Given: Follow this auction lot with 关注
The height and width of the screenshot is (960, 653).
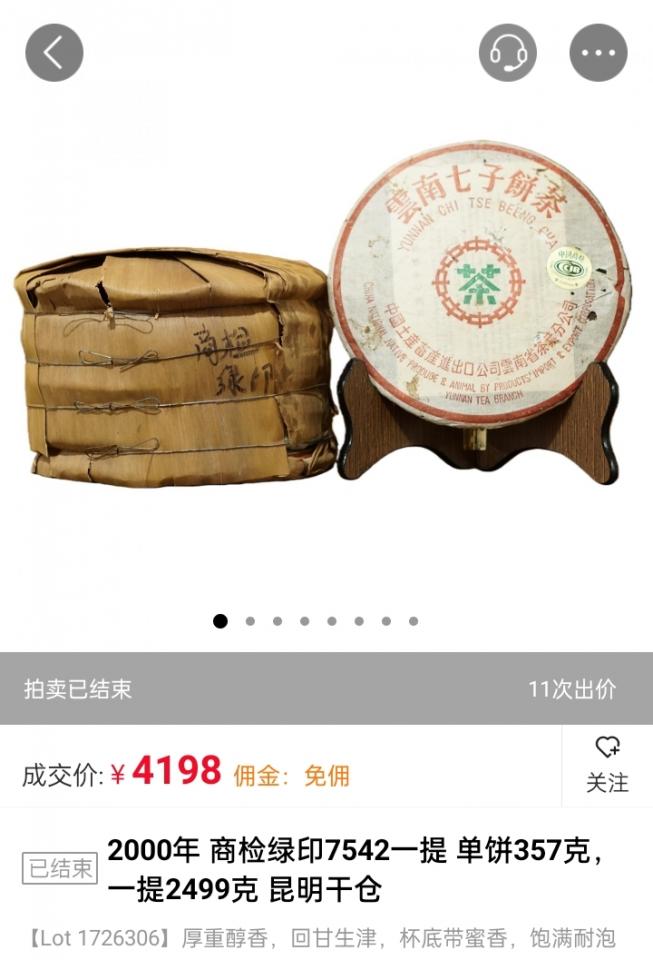Looking at the screenshot, I should point(607,765).
